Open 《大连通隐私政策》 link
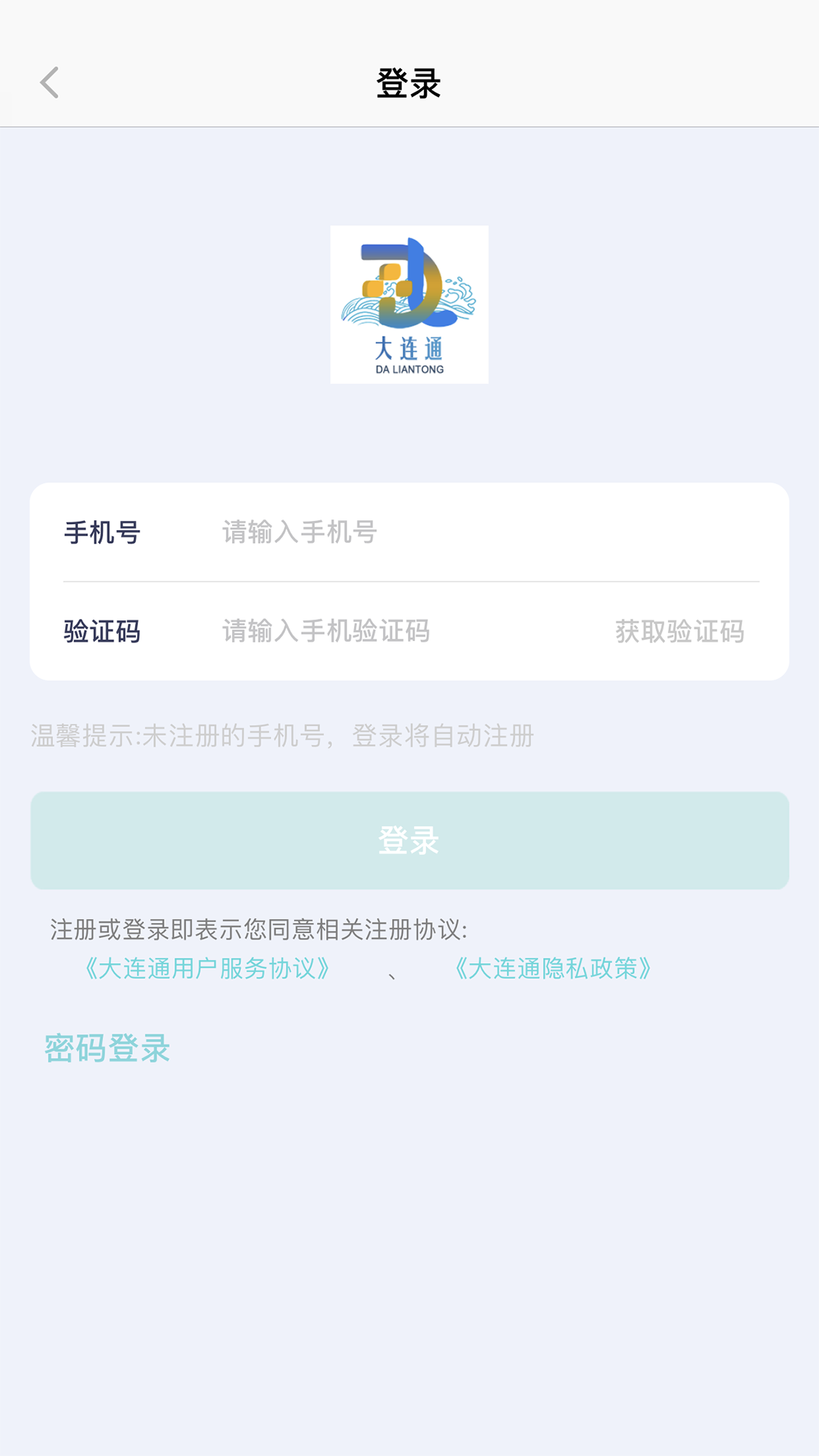 pyautogui.click(x=553, y=968)
